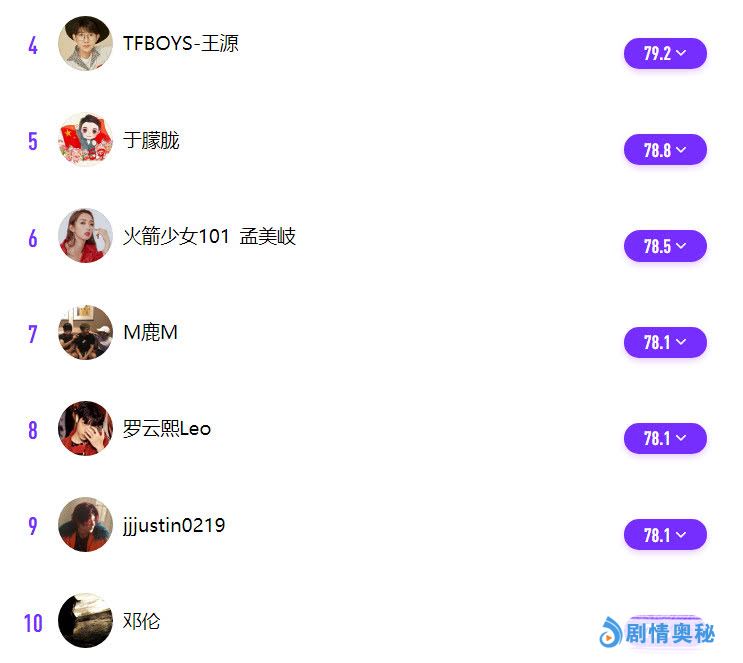Open M鹿M's ranking entry
743x663 pixels.
click(x=150, y=333)
